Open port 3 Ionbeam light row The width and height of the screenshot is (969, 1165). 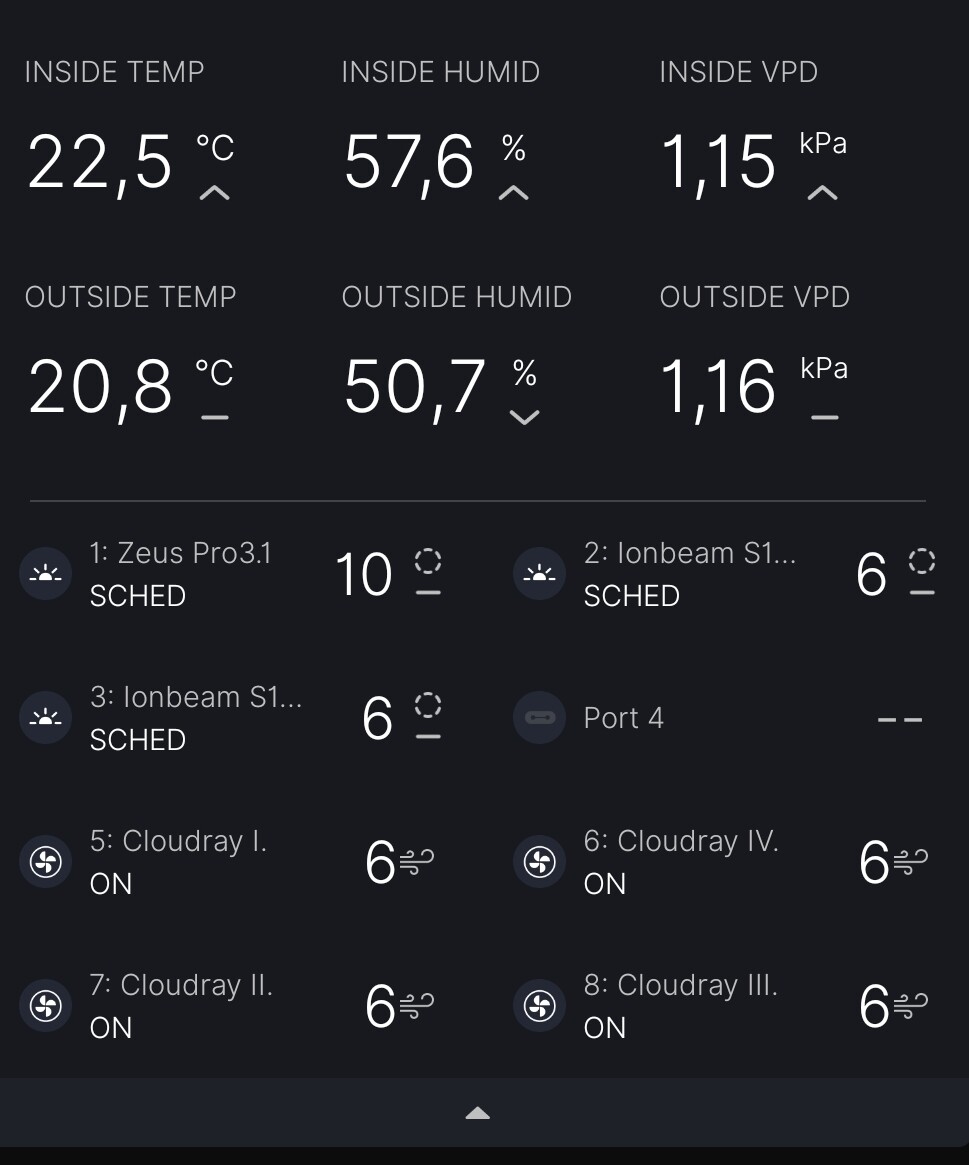click(195, 718)
